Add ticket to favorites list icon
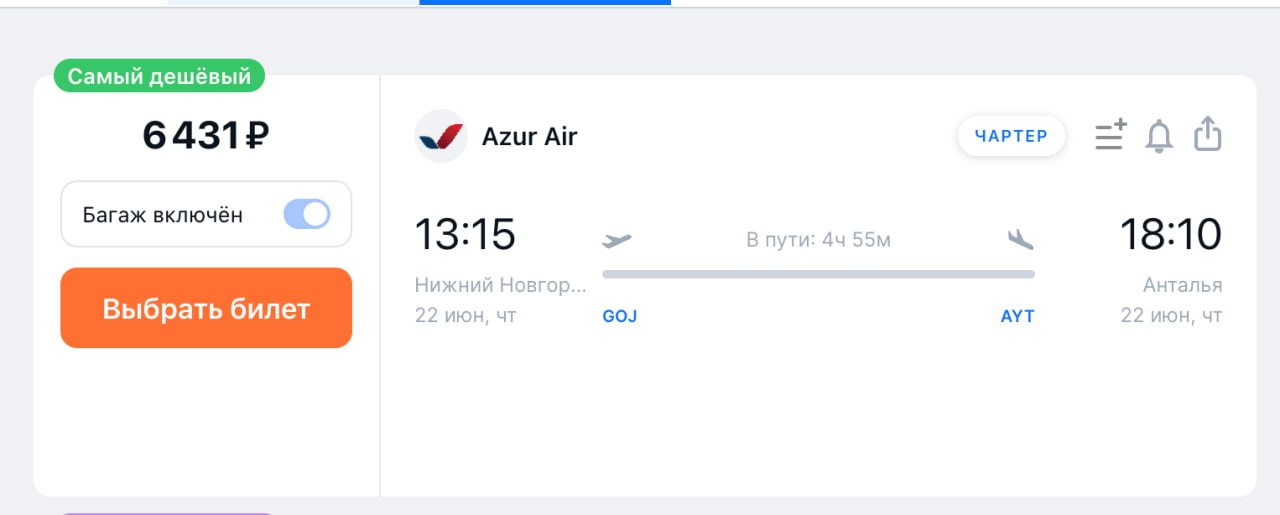 [x=1110, y=135]
